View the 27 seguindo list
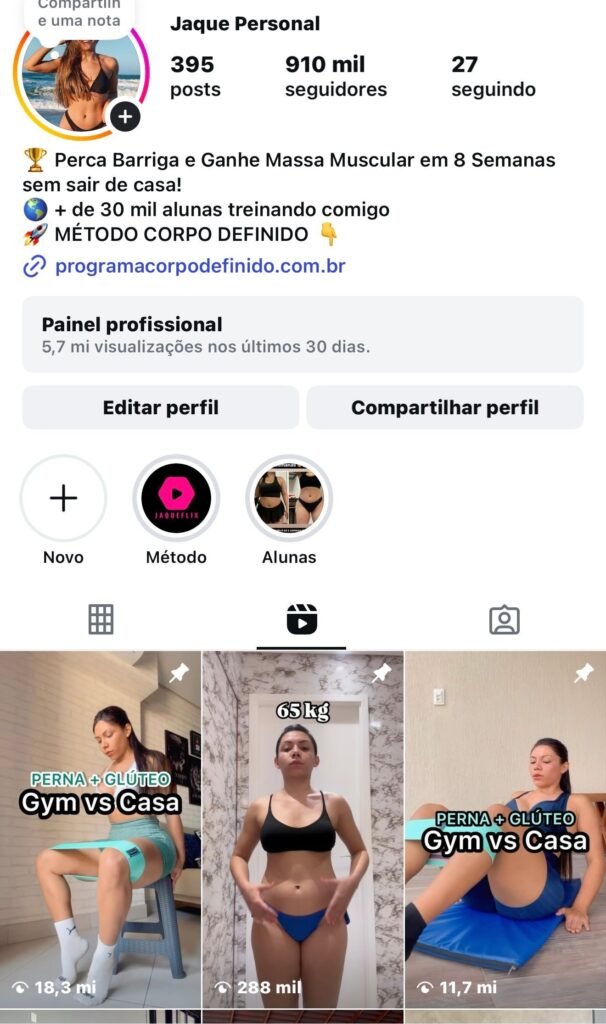 pos(493,76)
